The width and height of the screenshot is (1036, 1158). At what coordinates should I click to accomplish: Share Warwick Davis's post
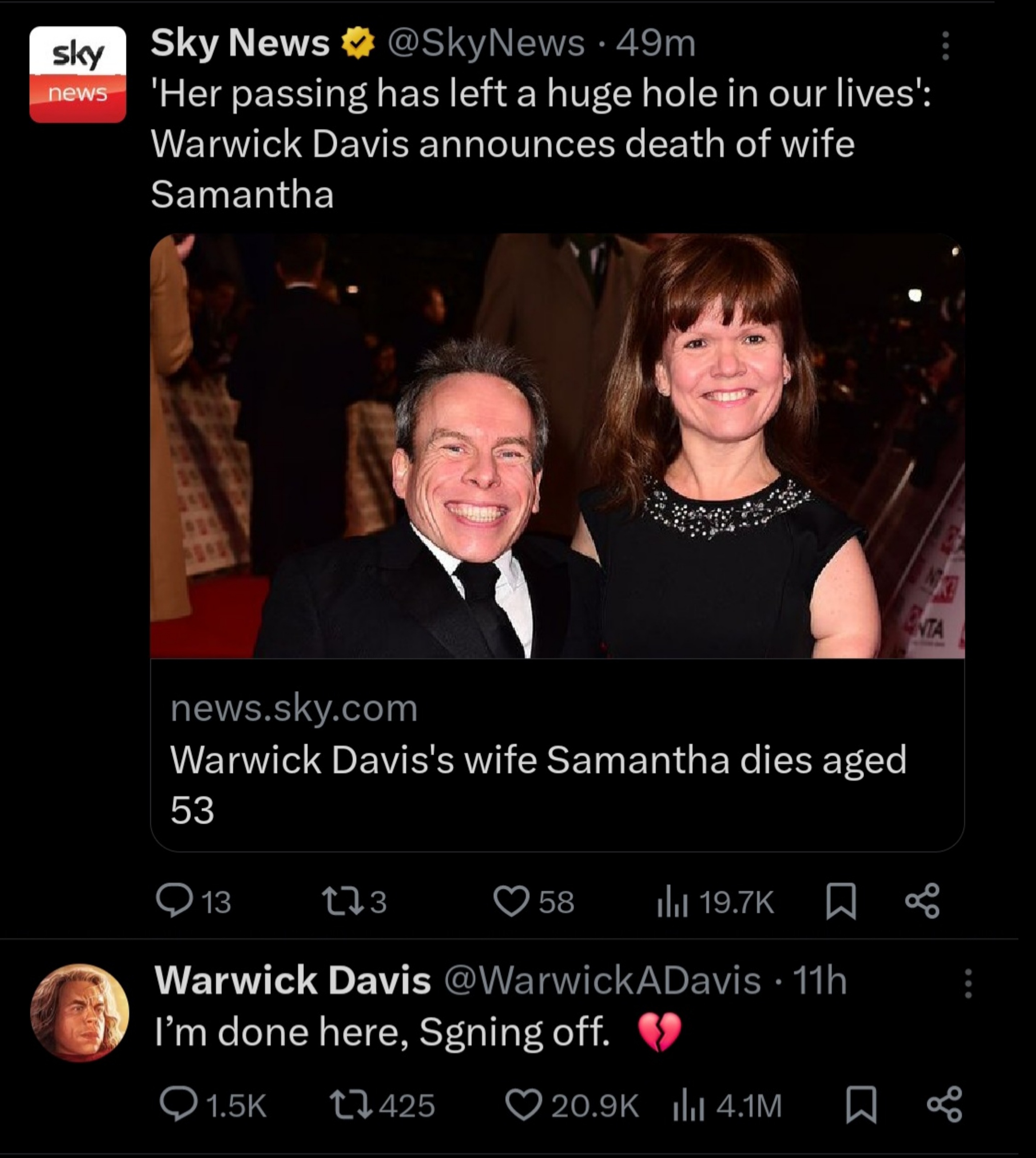[944, 1104]
